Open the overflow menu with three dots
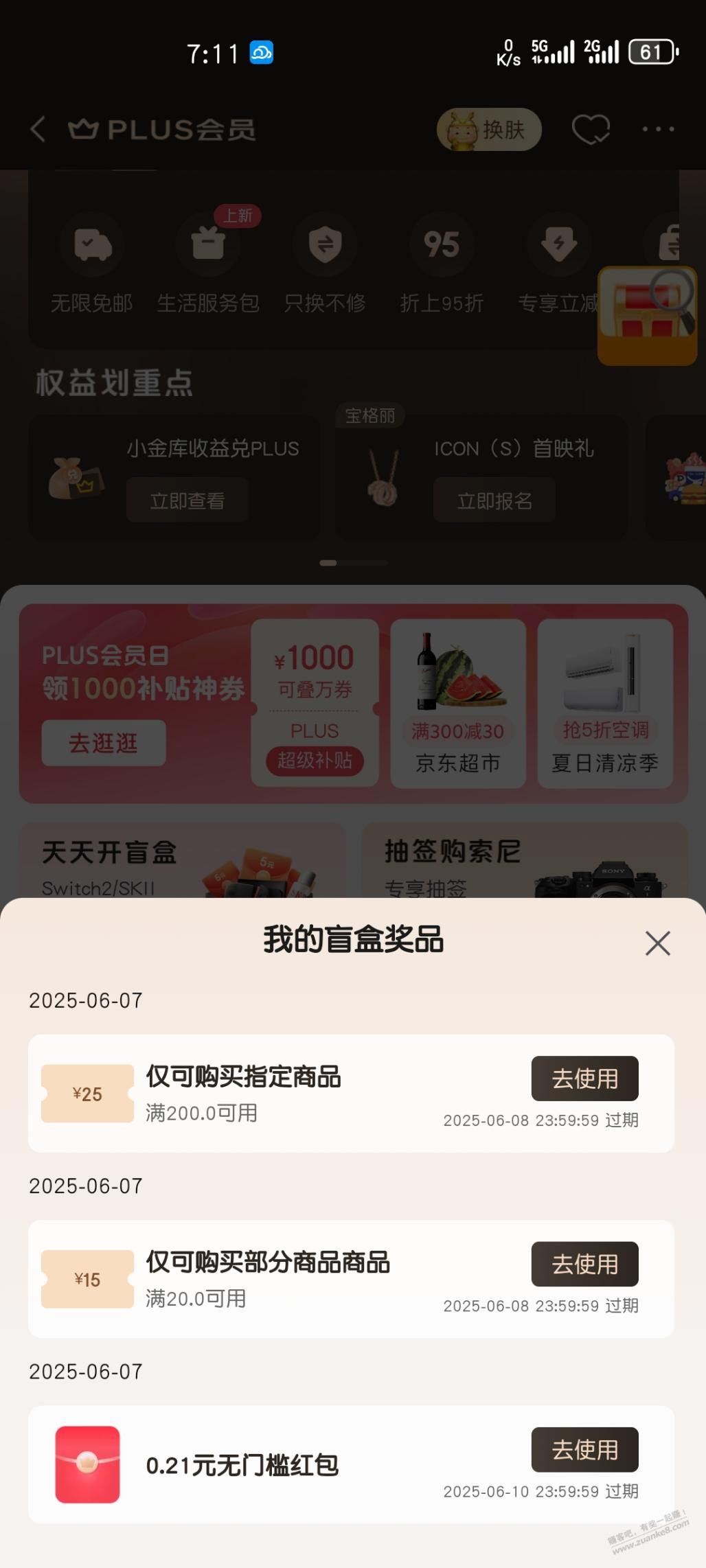The height and width of the screenshot is (1568, 706). 657,129
